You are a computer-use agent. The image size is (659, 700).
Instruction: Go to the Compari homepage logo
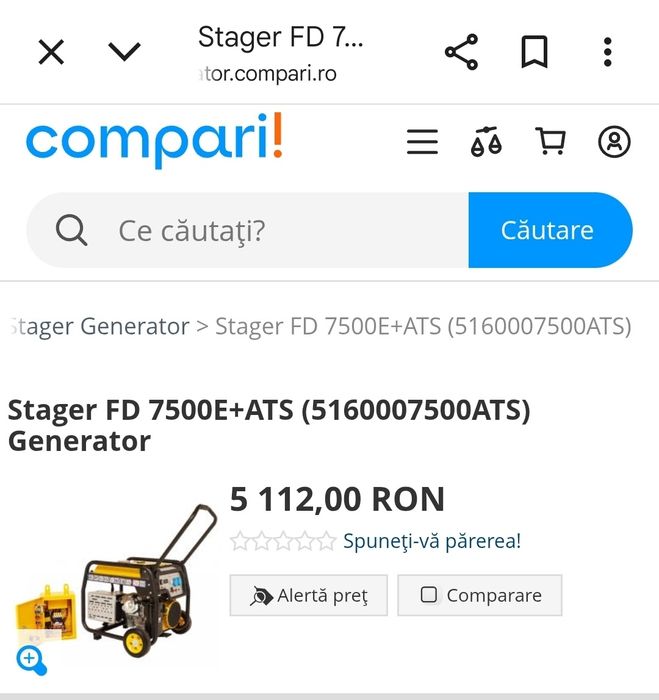155,141
